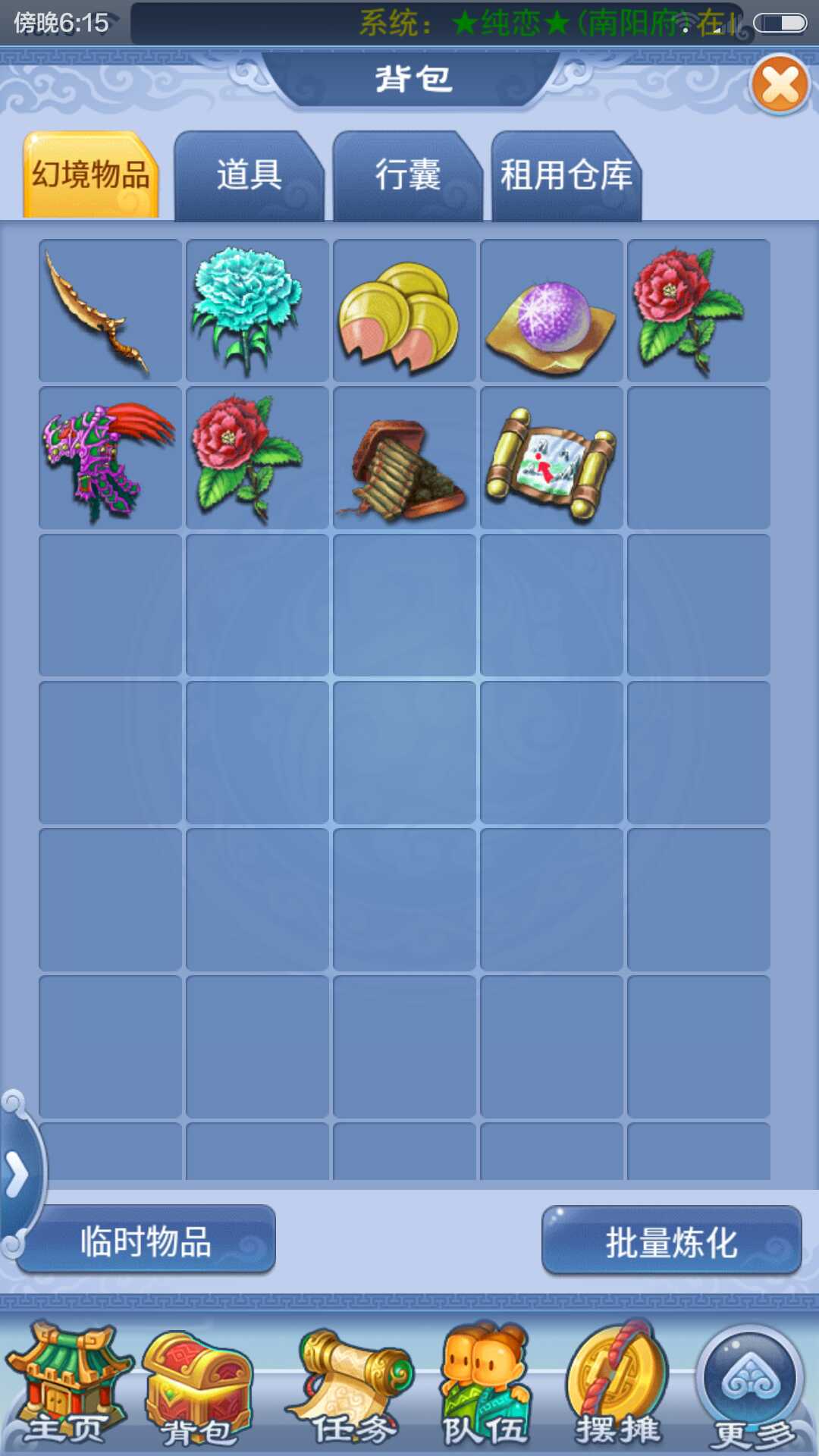This screenshot has height=1456, width=819.
Task: Switch to the 道具 tab
Action: coord(249,176)
